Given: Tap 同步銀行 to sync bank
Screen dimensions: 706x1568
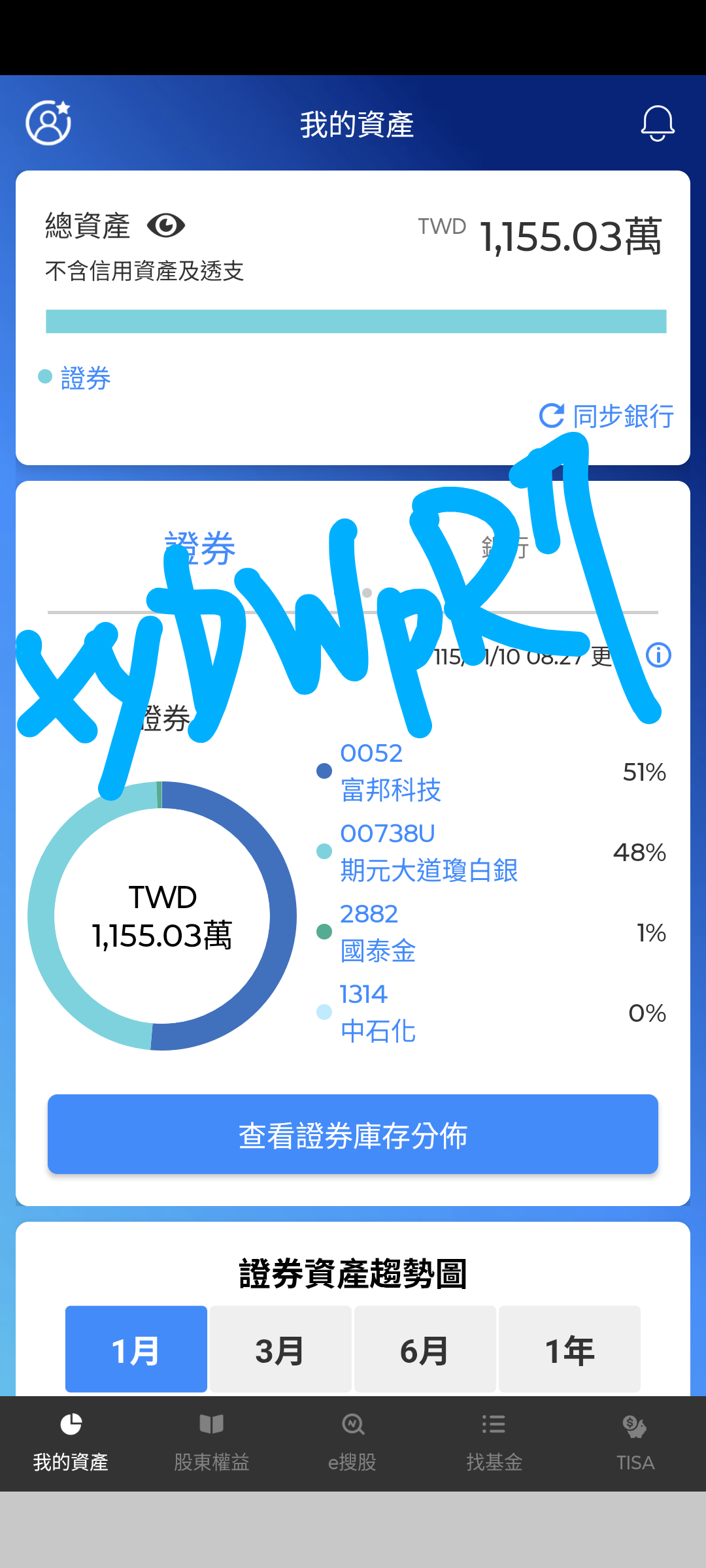Looking at the screenshot, I should click(607, 416).
